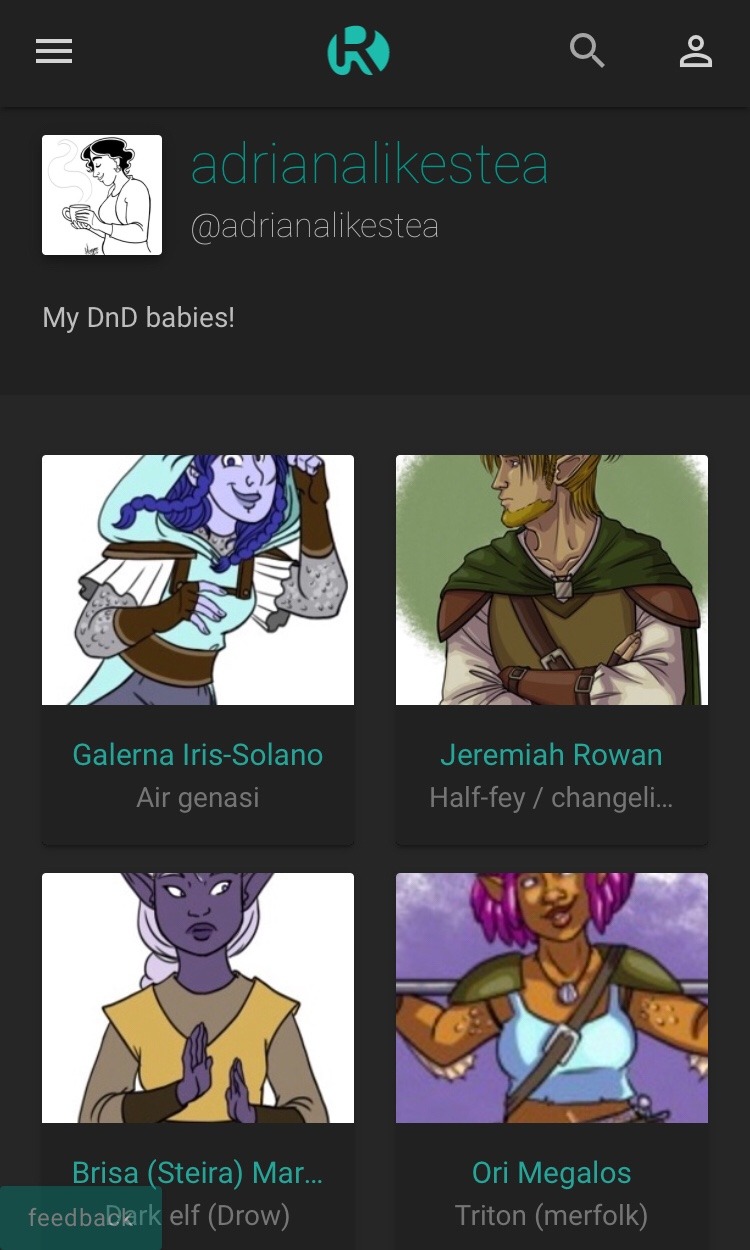
Task: Open the hamburger menu
Action: click(x=54, y=51)
